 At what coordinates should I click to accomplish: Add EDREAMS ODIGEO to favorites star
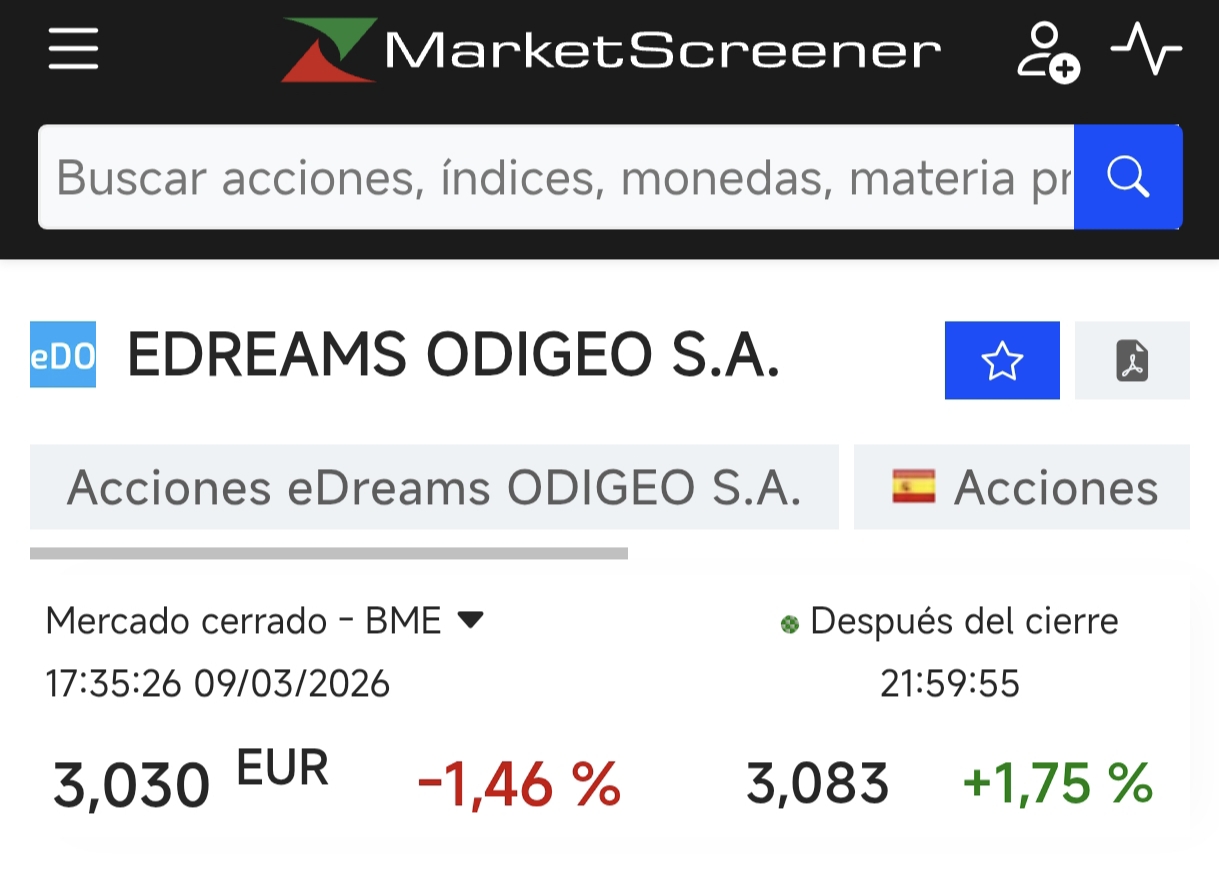pyautogui.click(x=1002, y=361)
